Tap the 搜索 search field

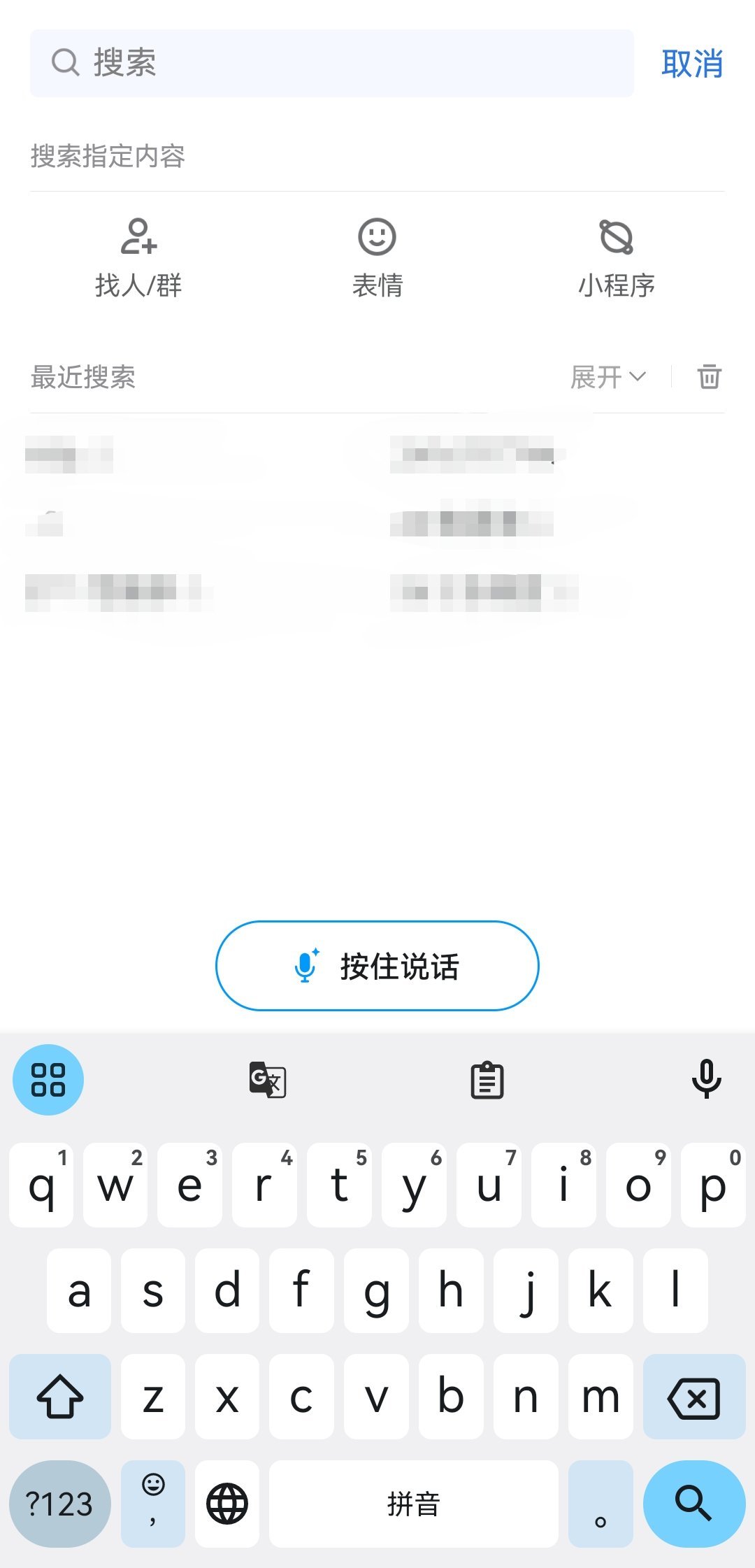coord(331,63)
